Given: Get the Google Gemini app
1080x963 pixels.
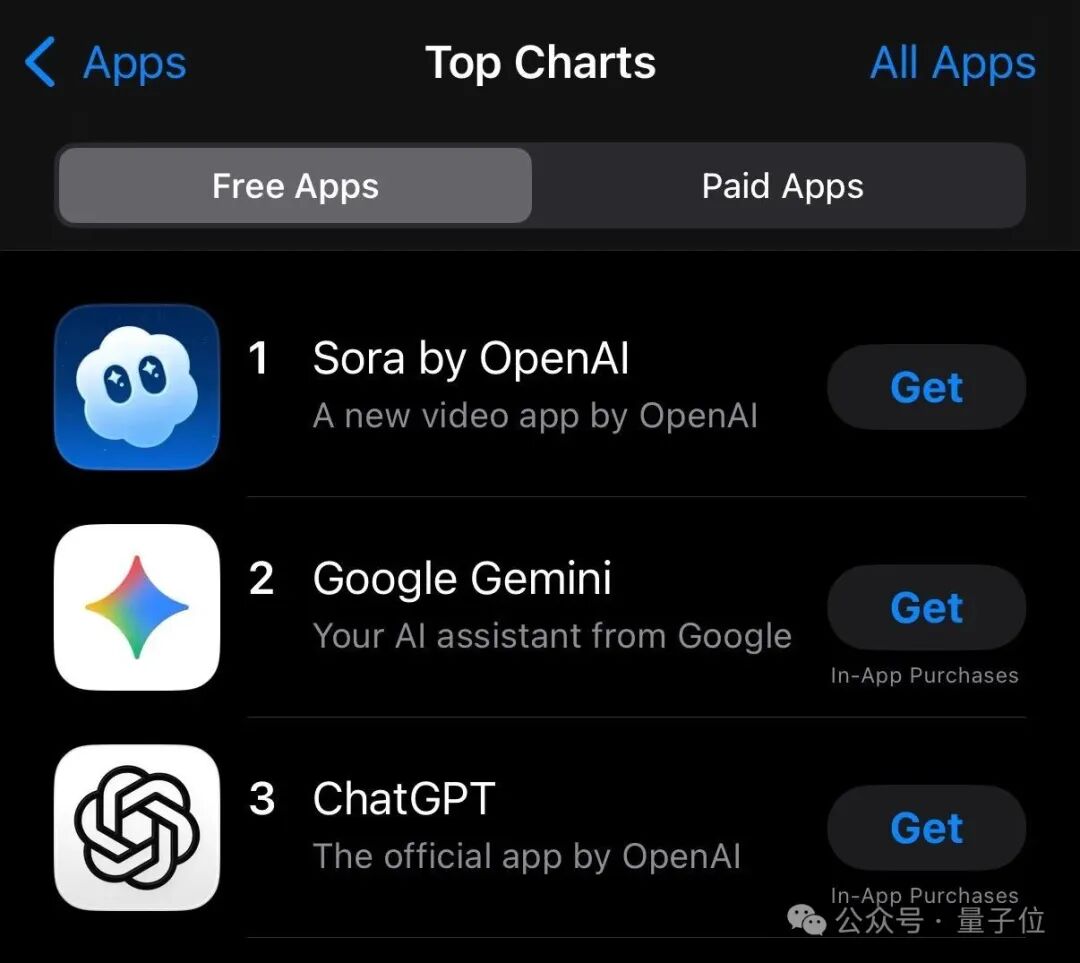Looking at the screenshot, I should (x=926, y=607).
